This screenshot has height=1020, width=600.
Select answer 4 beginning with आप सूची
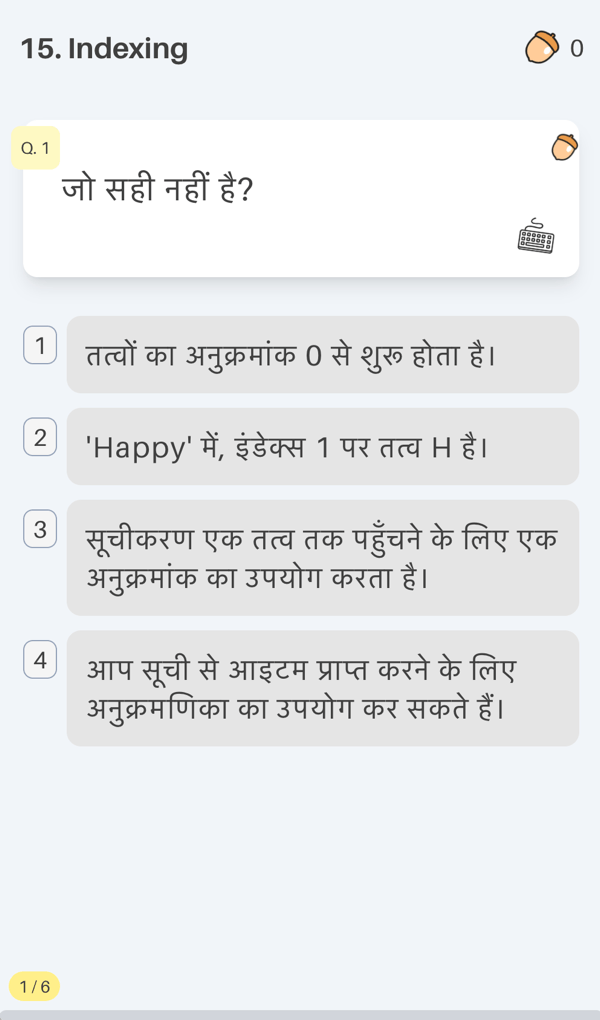[x=322, y=688]
